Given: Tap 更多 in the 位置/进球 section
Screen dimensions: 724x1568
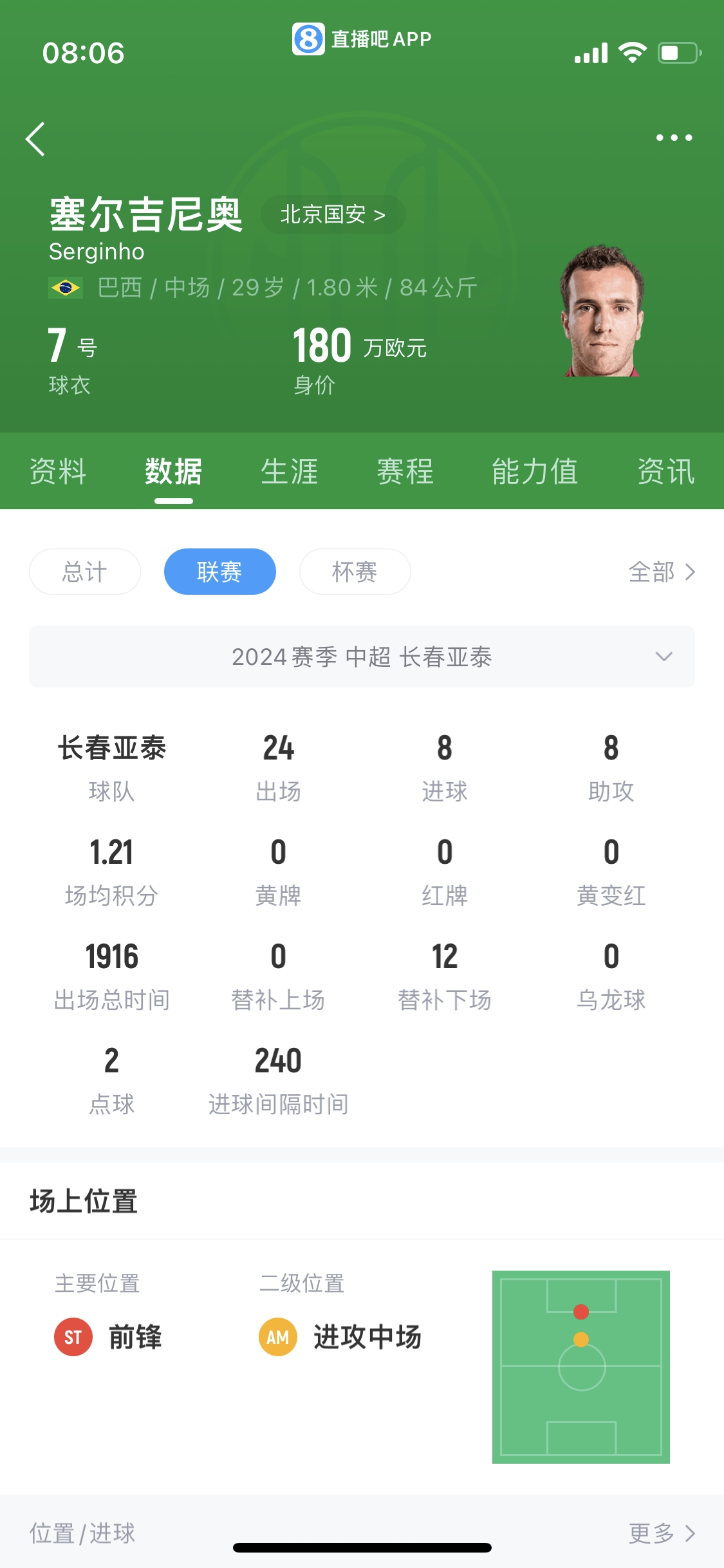Looking at the screenshot, I should 662,1533.
